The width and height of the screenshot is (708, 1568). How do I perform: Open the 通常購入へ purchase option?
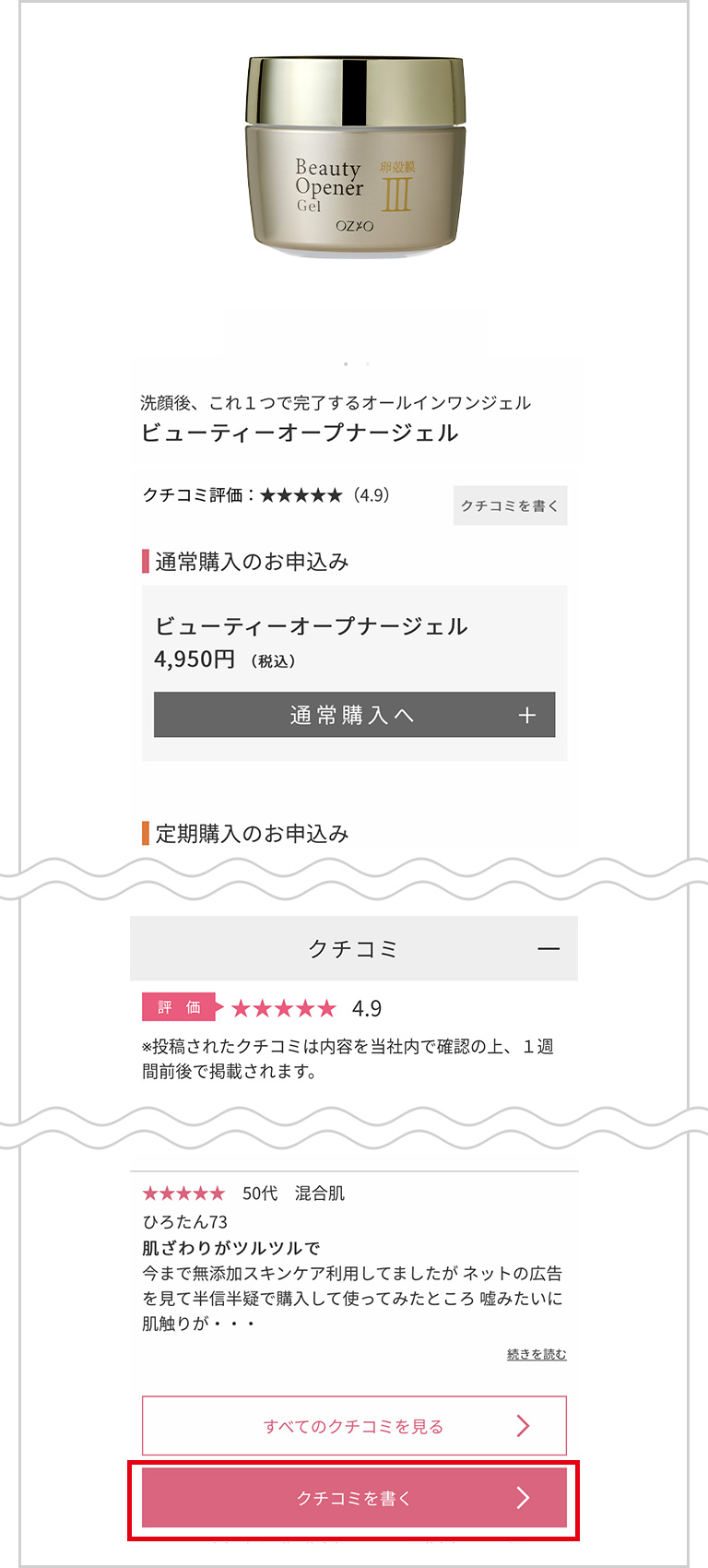(354, 715)
